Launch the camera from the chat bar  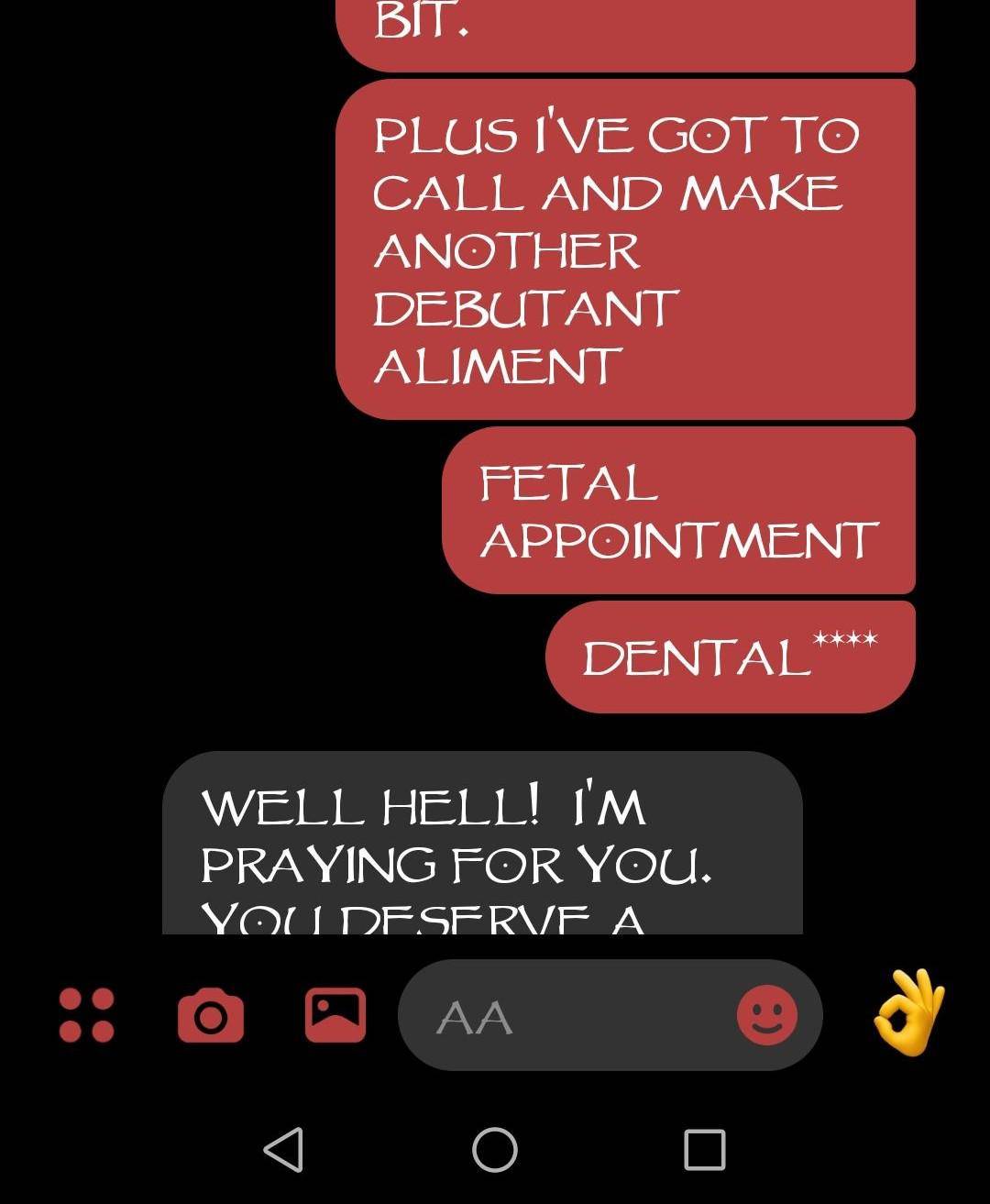pyautogui.click(x=211, y=1015)
